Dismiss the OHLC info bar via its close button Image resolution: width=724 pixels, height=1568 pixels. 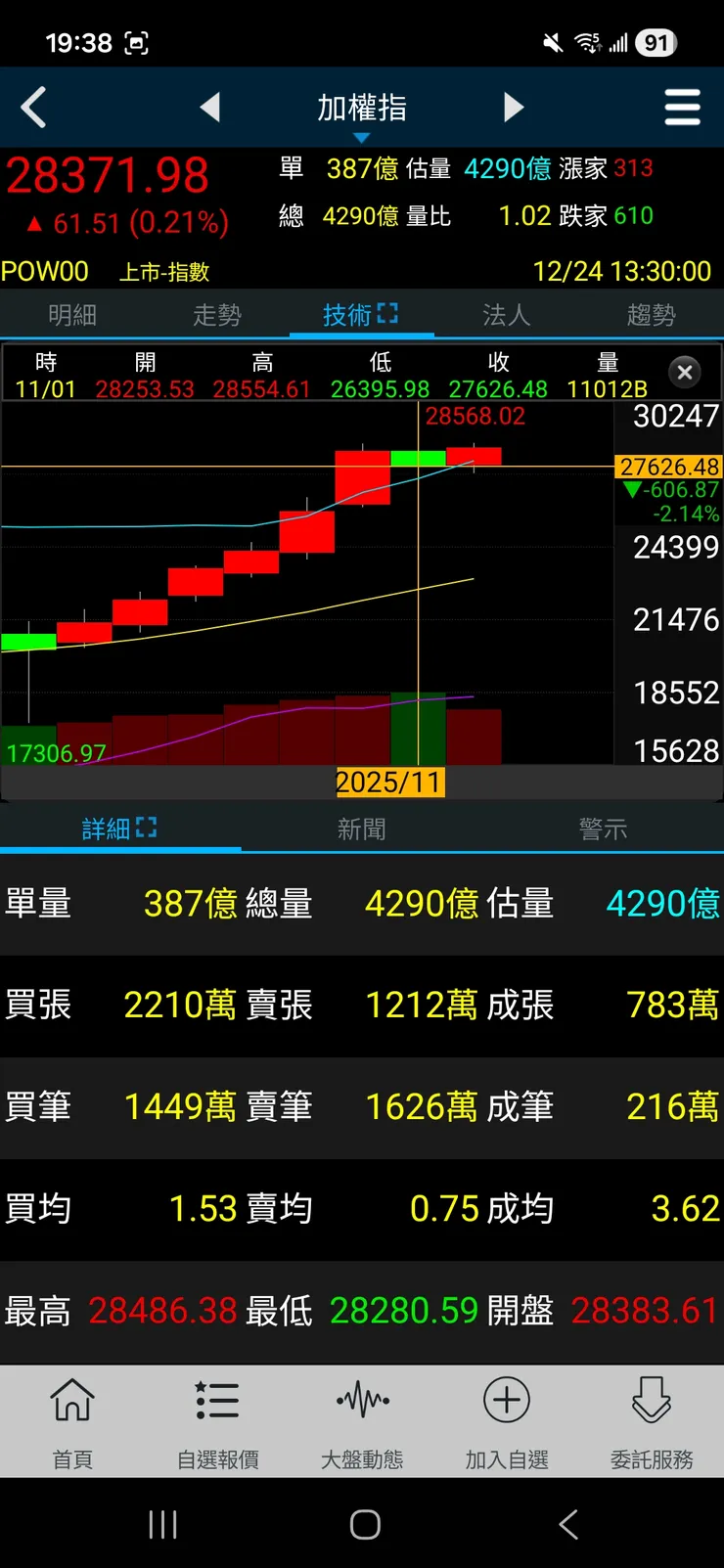[684, 372]
